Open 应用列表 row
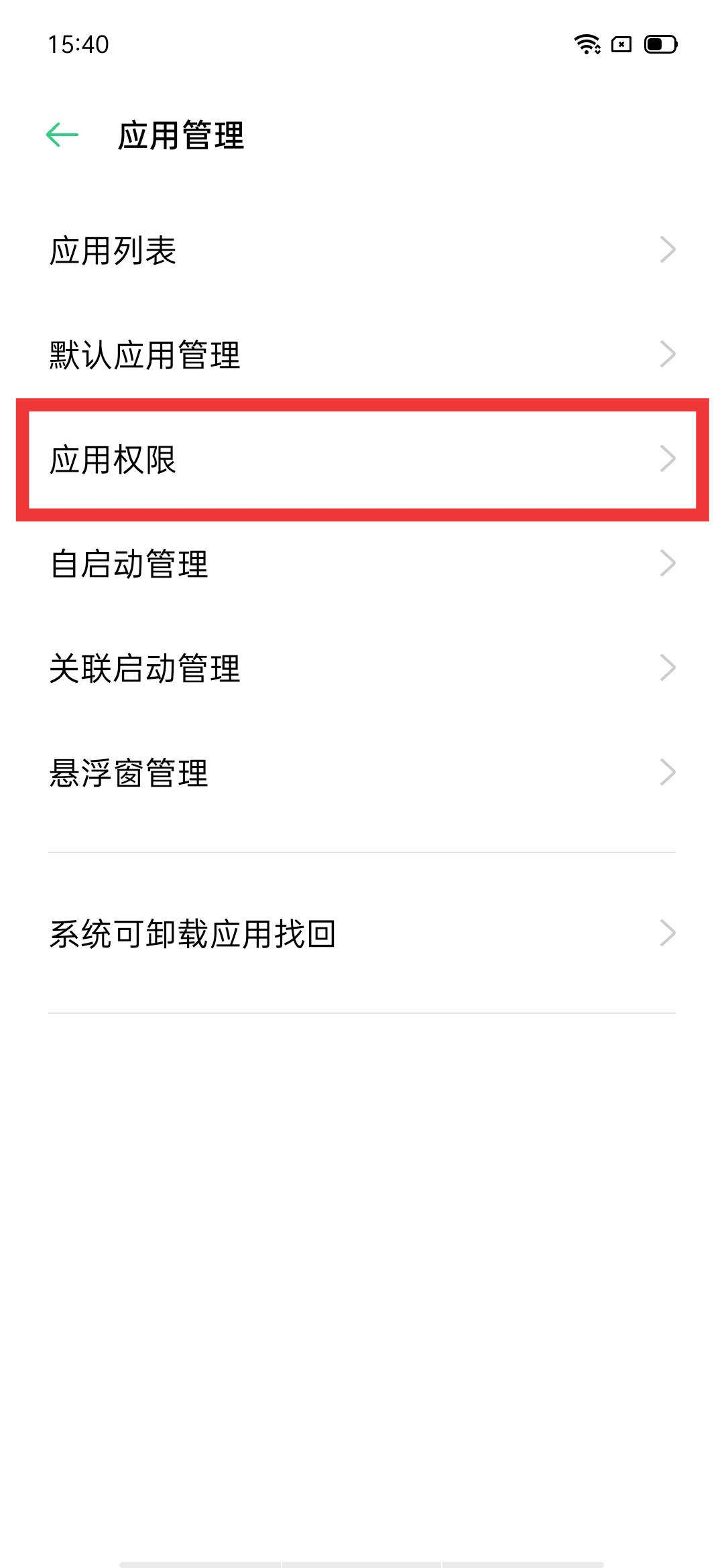 pyautogui.click(x=362, y=250)
